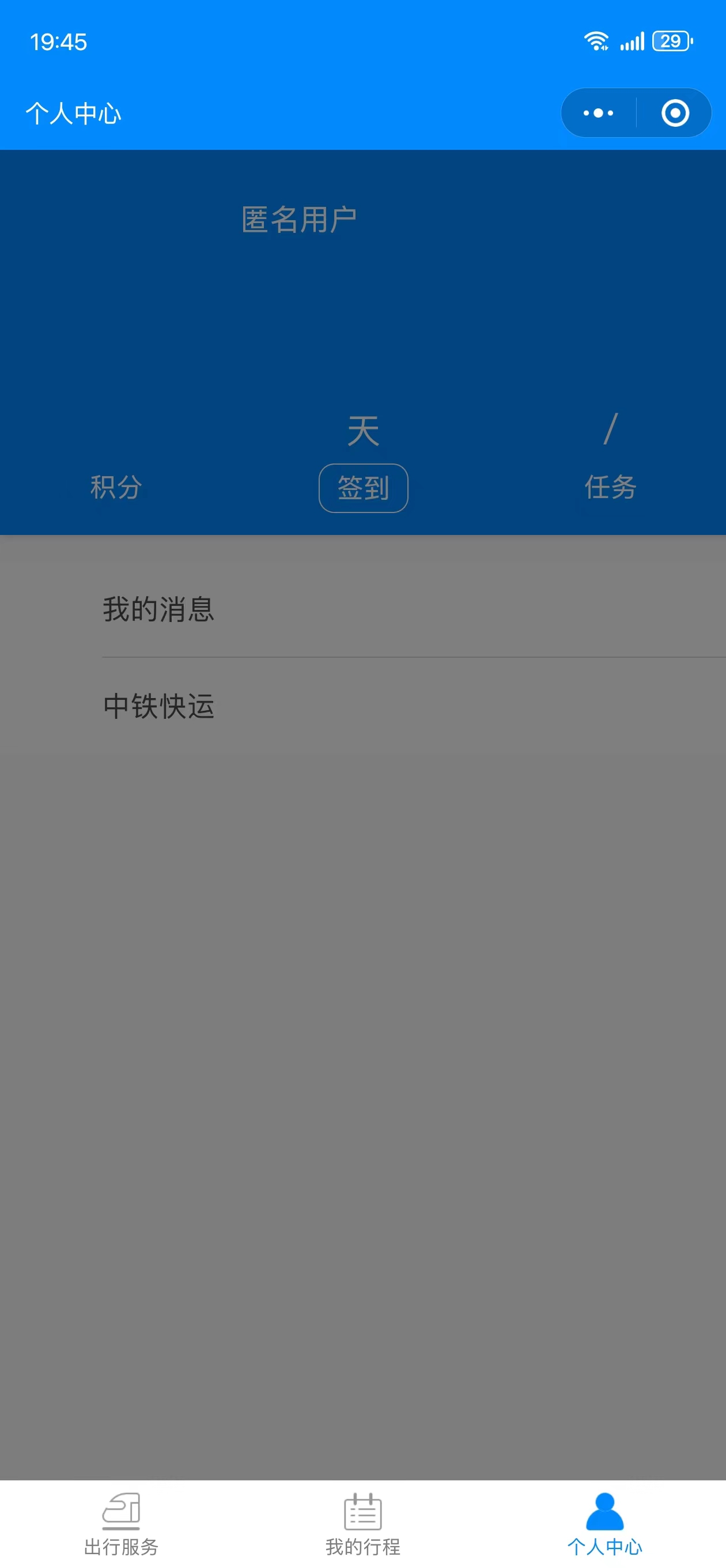Viewport: 726px width, 1568px height.
Task: Open the mini program more options menu
Action: 598,113
